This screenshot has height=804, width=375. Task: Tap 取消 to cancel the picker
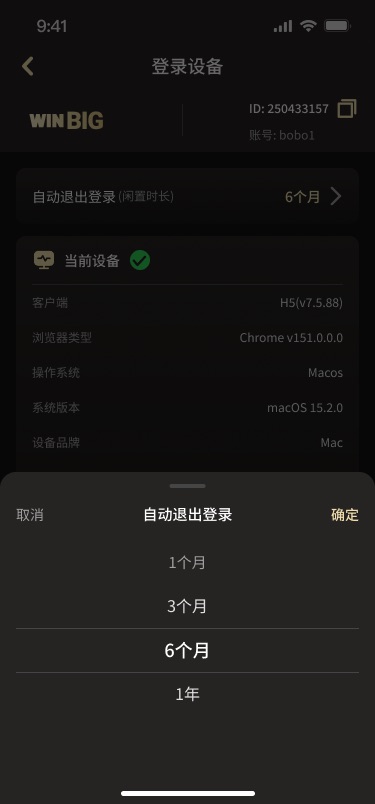pyautogui.click(x=30, y=515)
